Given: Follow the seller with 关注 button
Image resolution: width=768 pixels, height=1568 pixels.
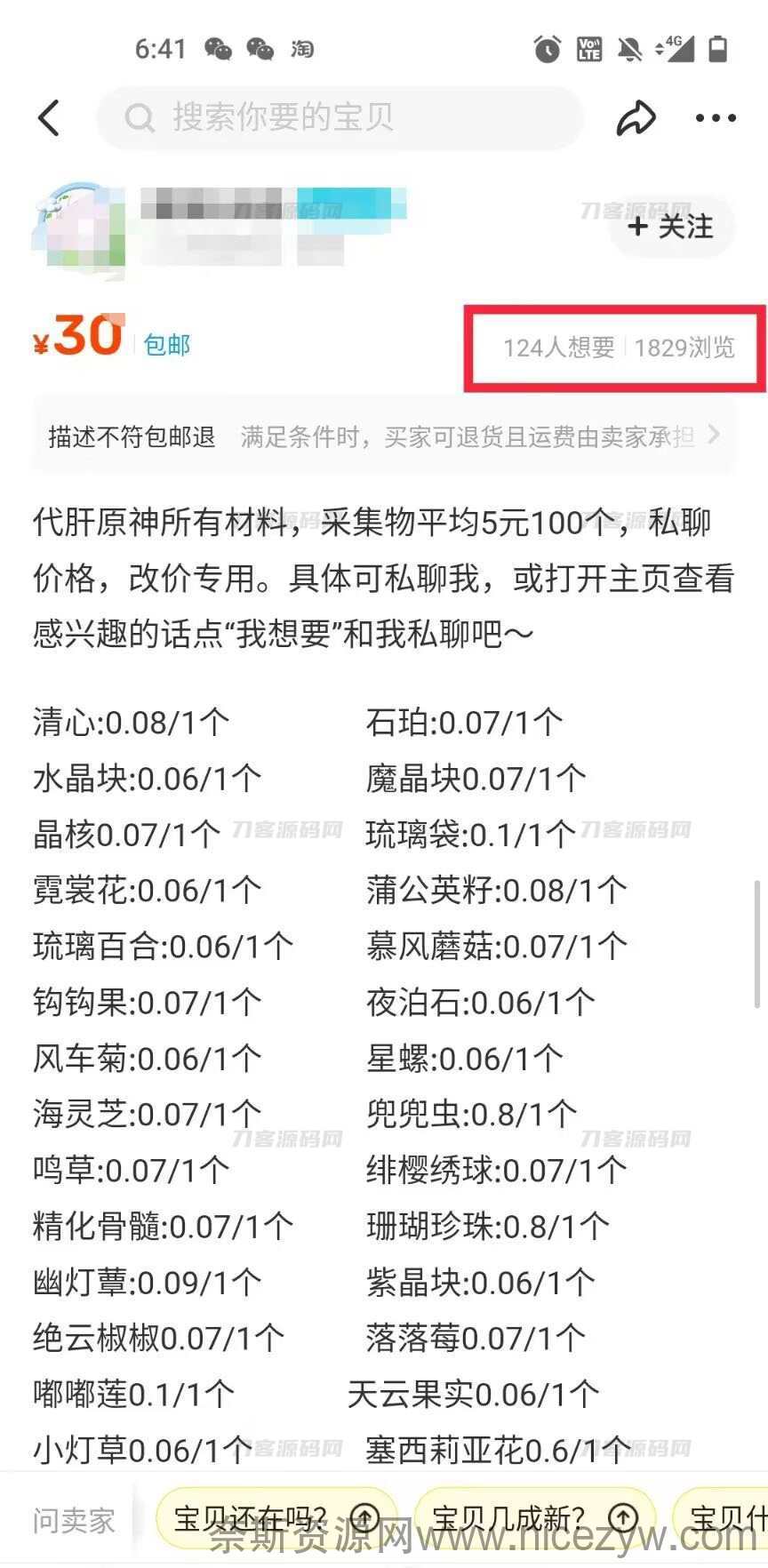Looking at the screenshot, I should (x=671, y=227).
